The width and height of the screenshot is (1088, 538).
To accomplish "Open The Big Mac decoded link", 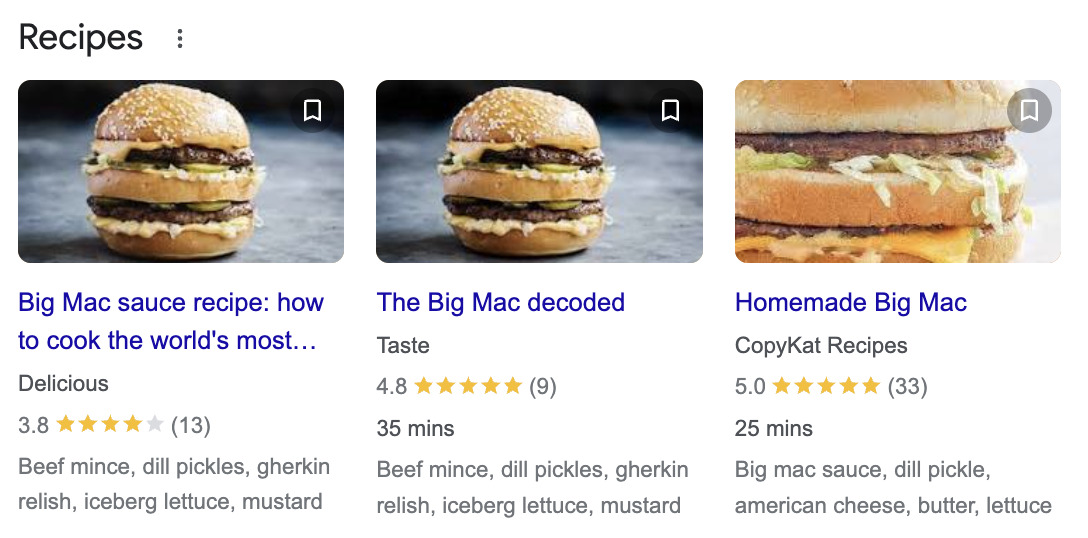I will click(x=500, y=302).
